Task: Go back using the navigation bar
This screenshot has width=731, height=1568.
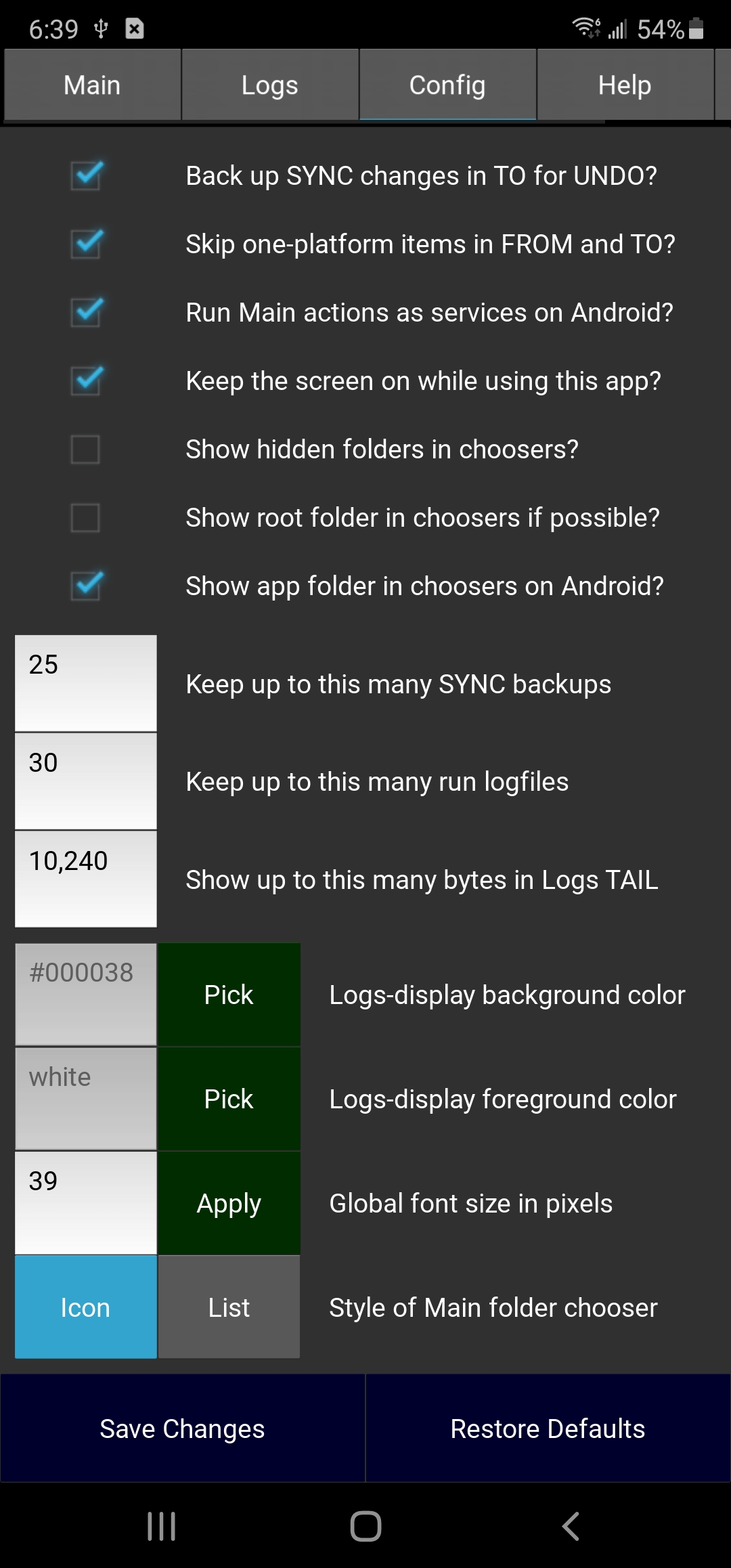Action: 571,1526
